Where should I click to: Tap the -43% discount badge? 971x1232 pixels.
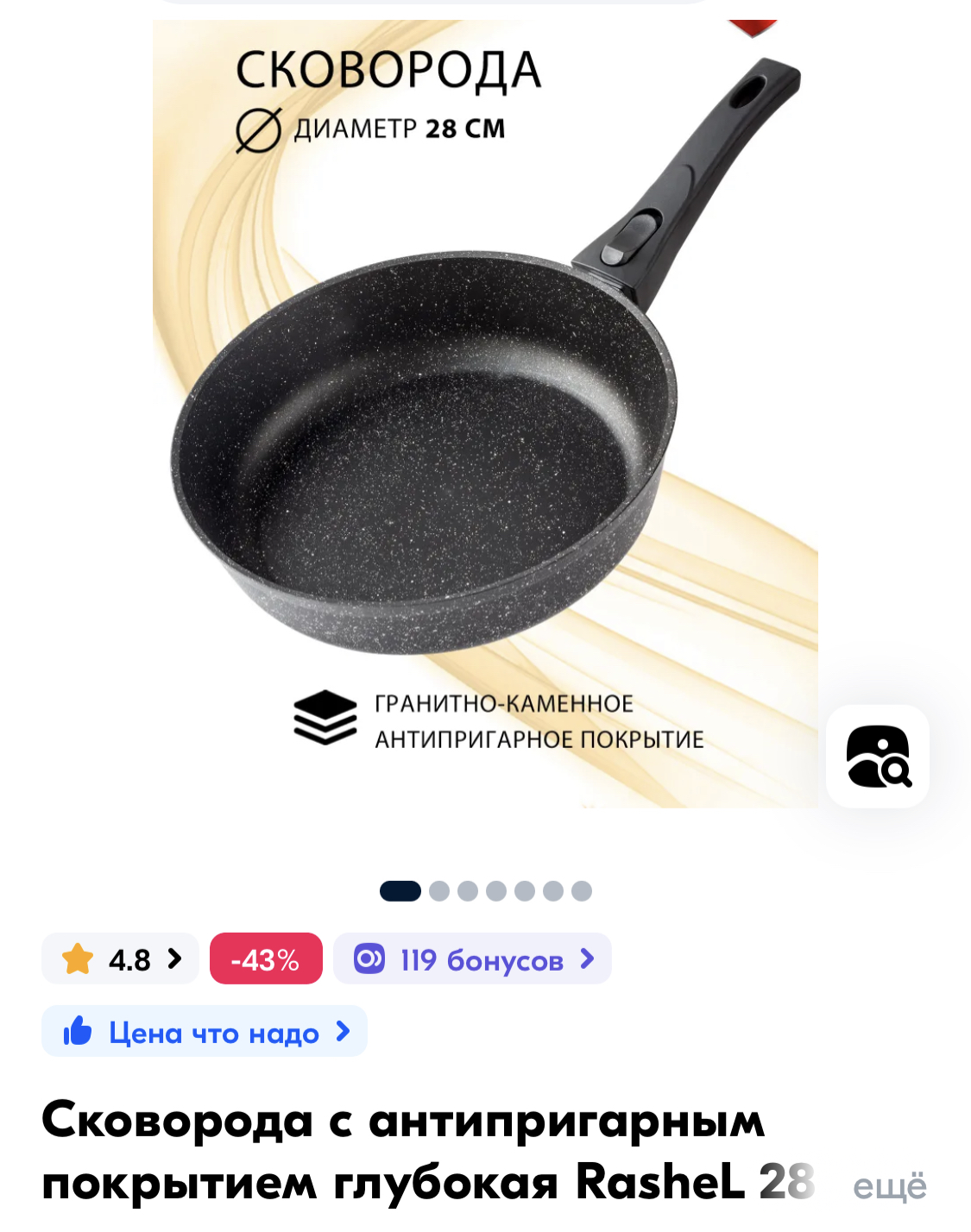pyautogui.click(x=266, y=959)
